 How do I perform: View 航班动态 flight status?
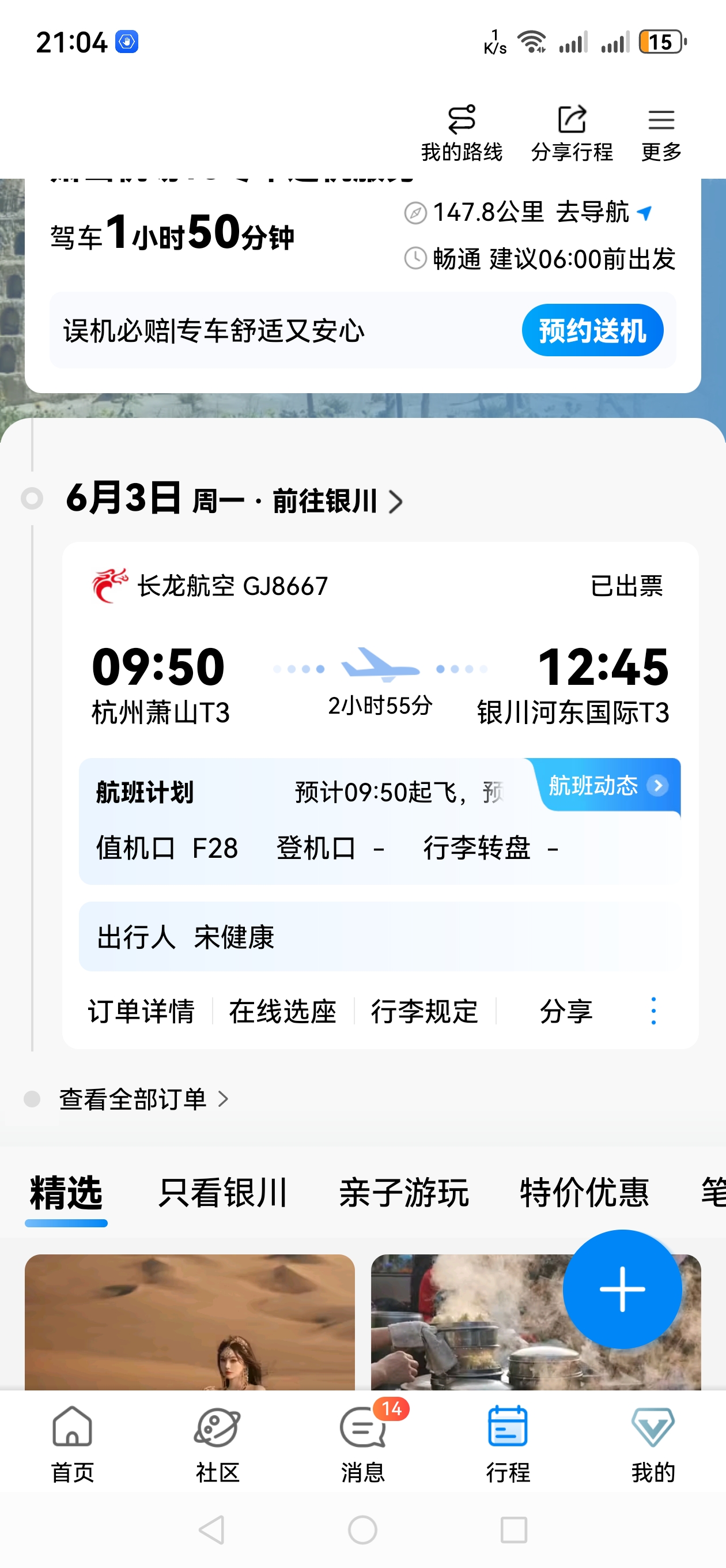click(606, 785)
